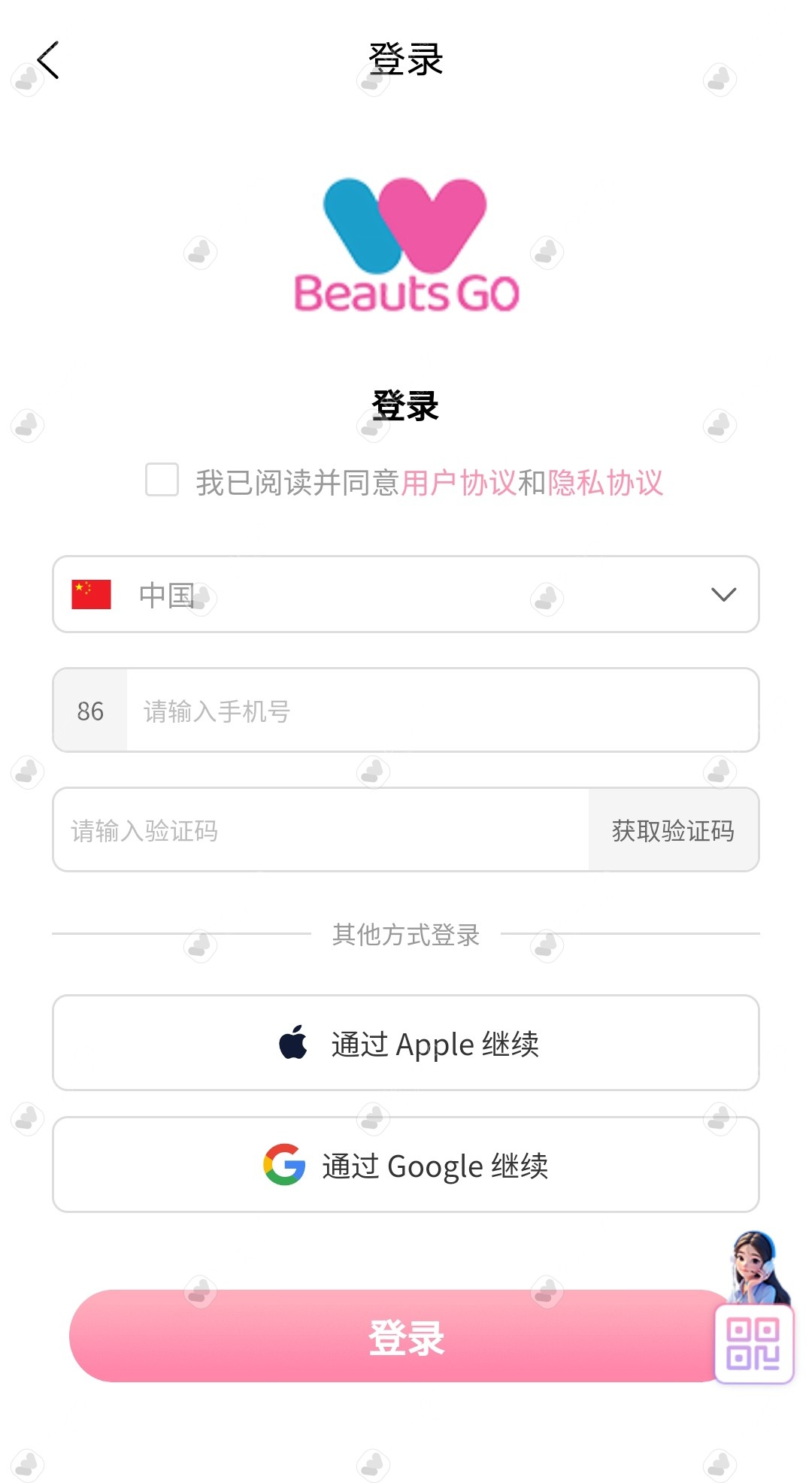812x1483 pixels.
Task: Open the 用户协议 link
Action: (x=458, y=483)
